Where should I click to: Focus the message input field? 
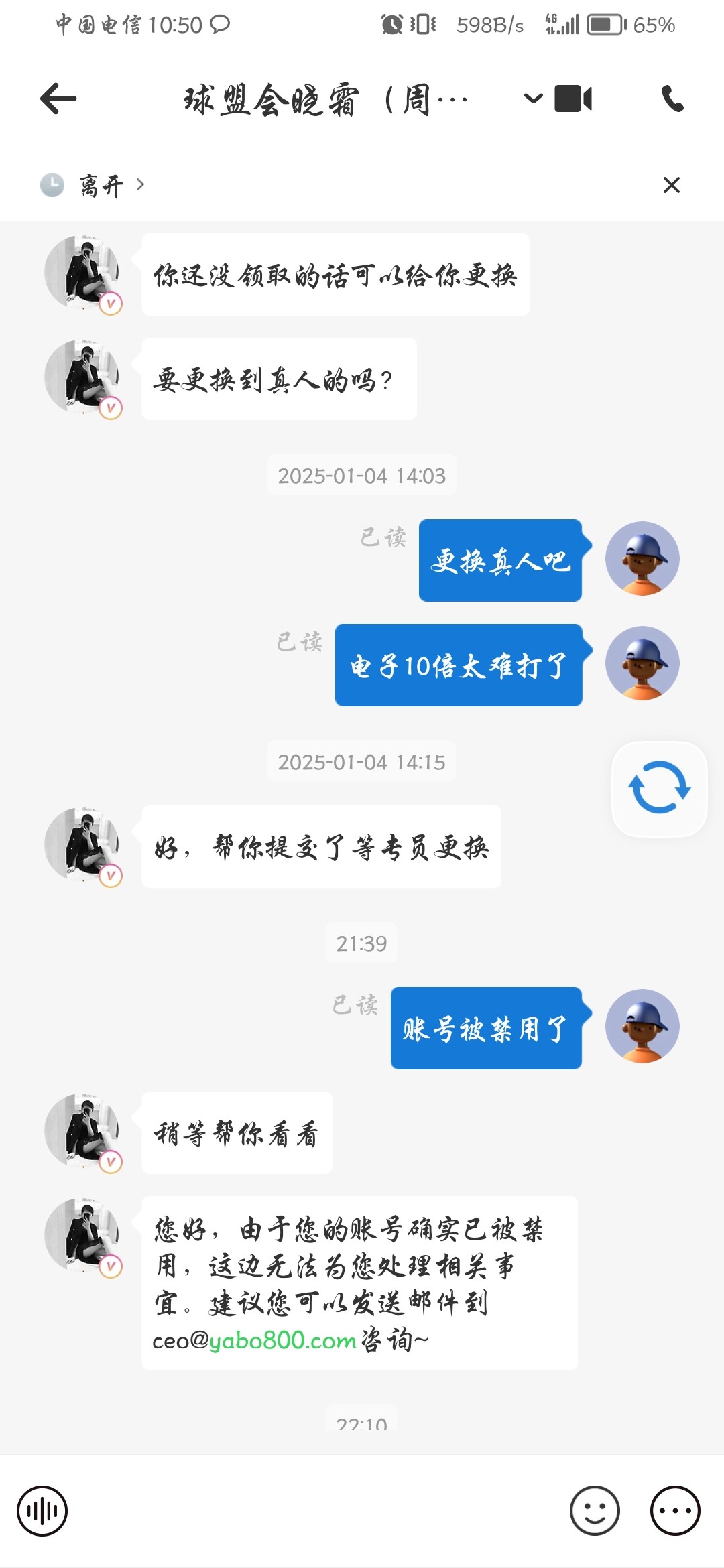tap(318, 1511)
